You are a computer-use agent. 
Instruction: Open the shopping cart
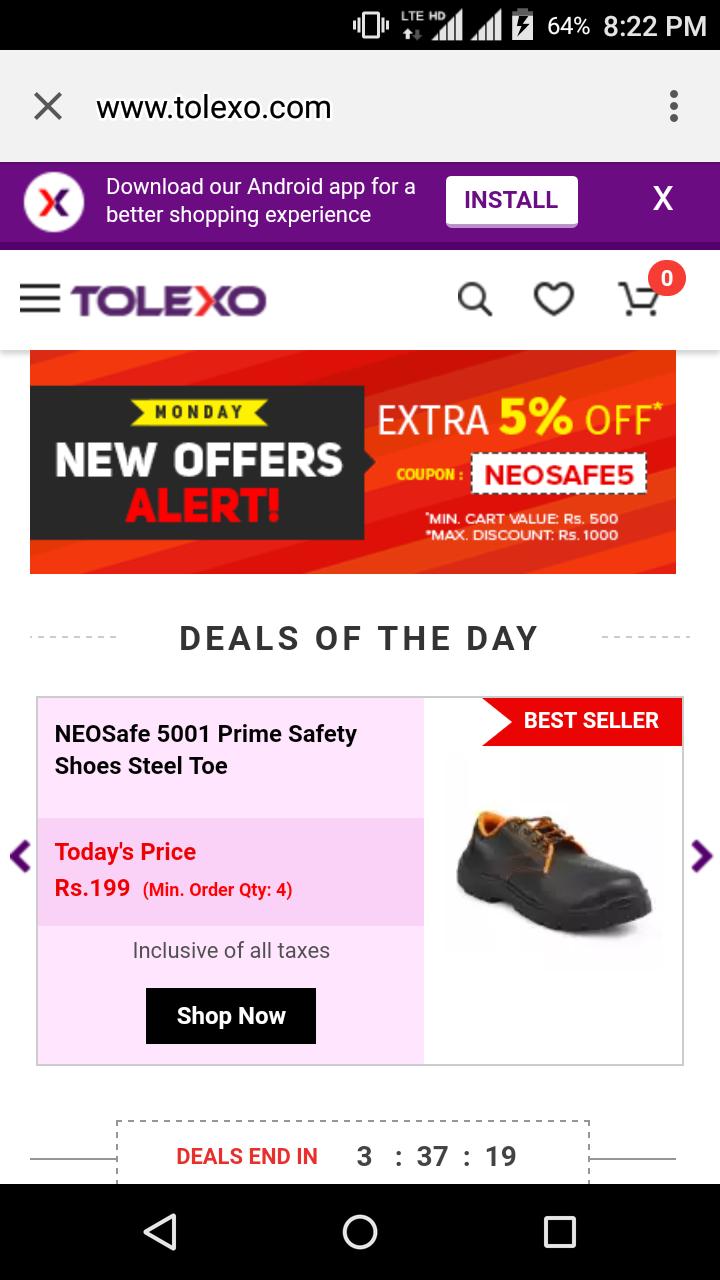pos(640,299)
